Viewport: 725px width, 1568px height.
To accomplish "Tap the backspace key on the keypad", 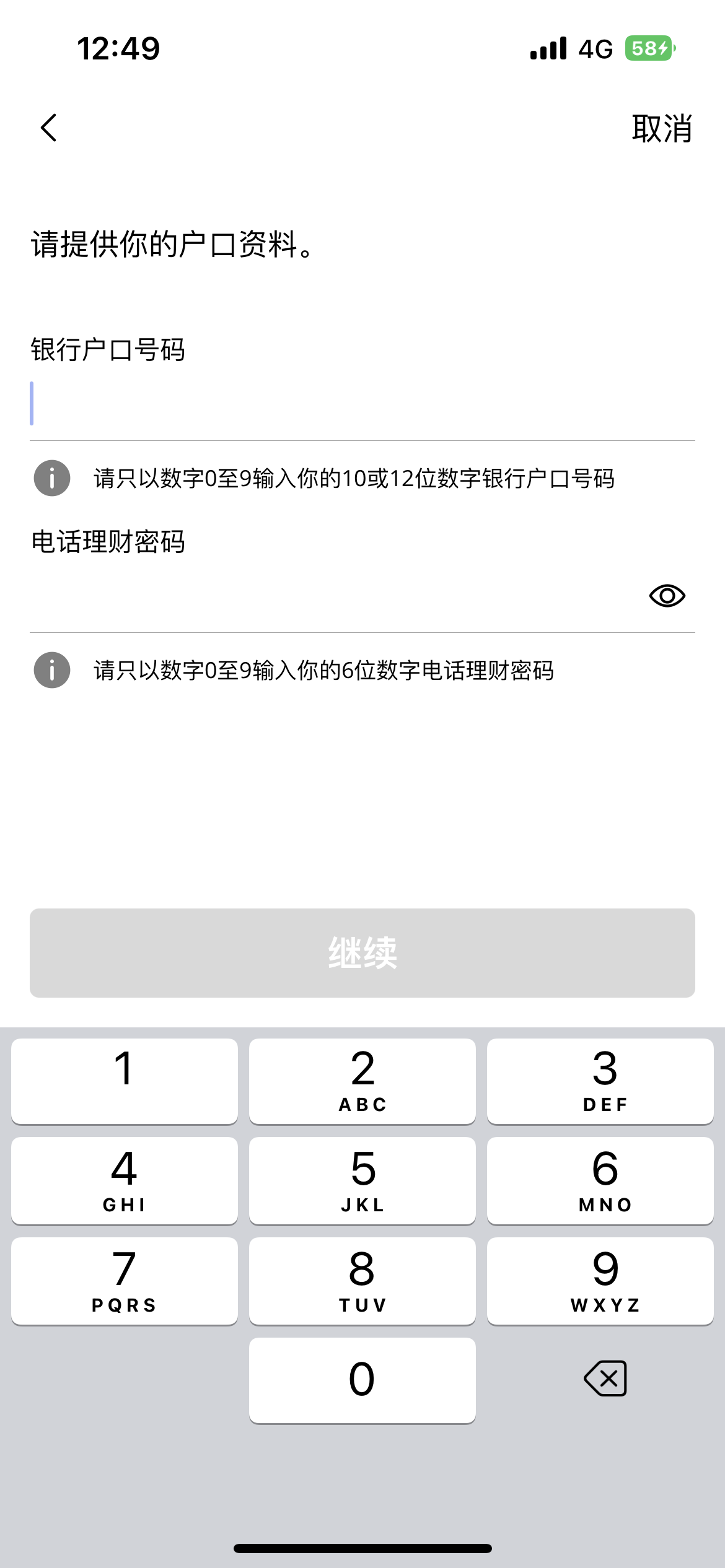I will [x=605, y=1379].
